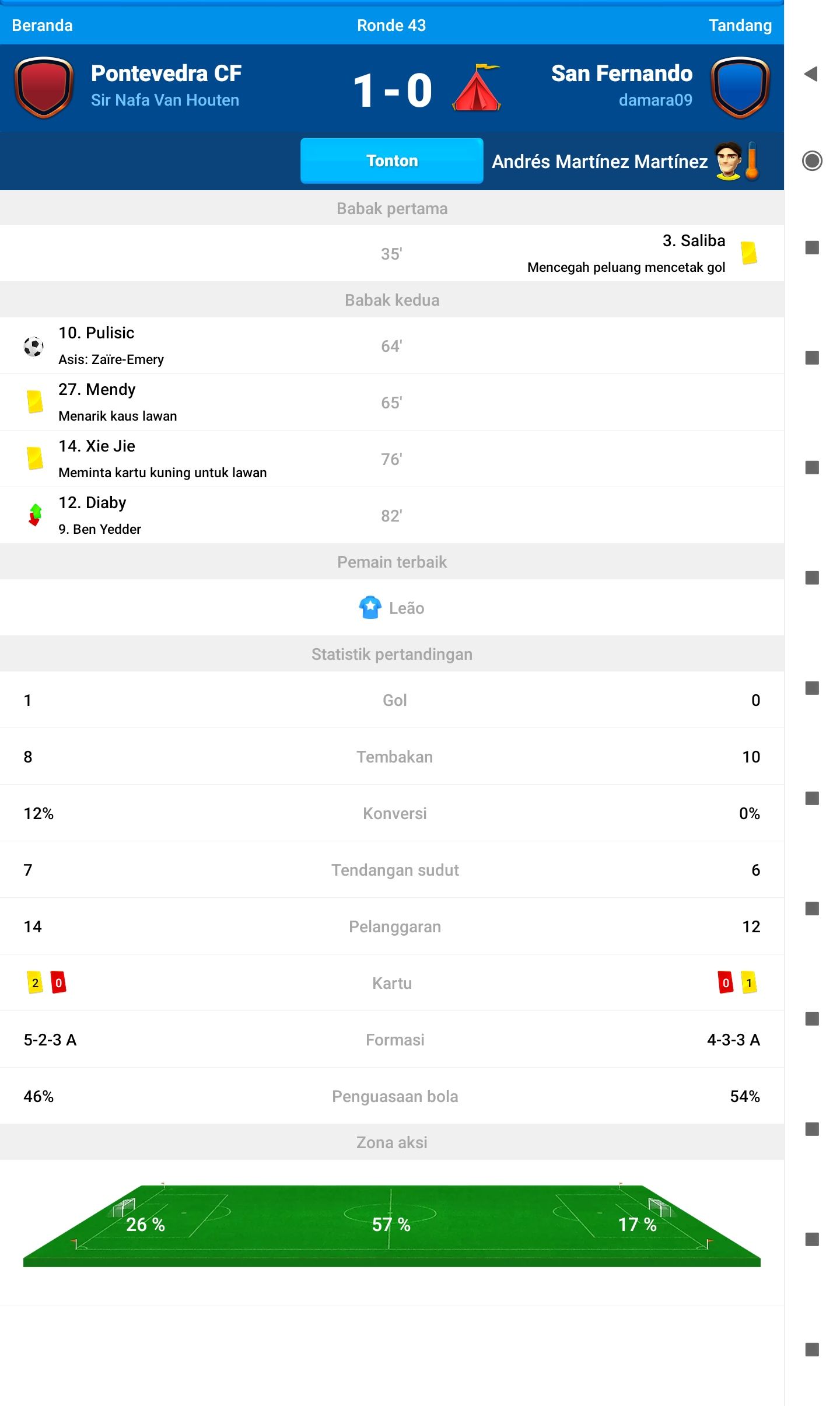Tap the system home circle

click(812, 161)
